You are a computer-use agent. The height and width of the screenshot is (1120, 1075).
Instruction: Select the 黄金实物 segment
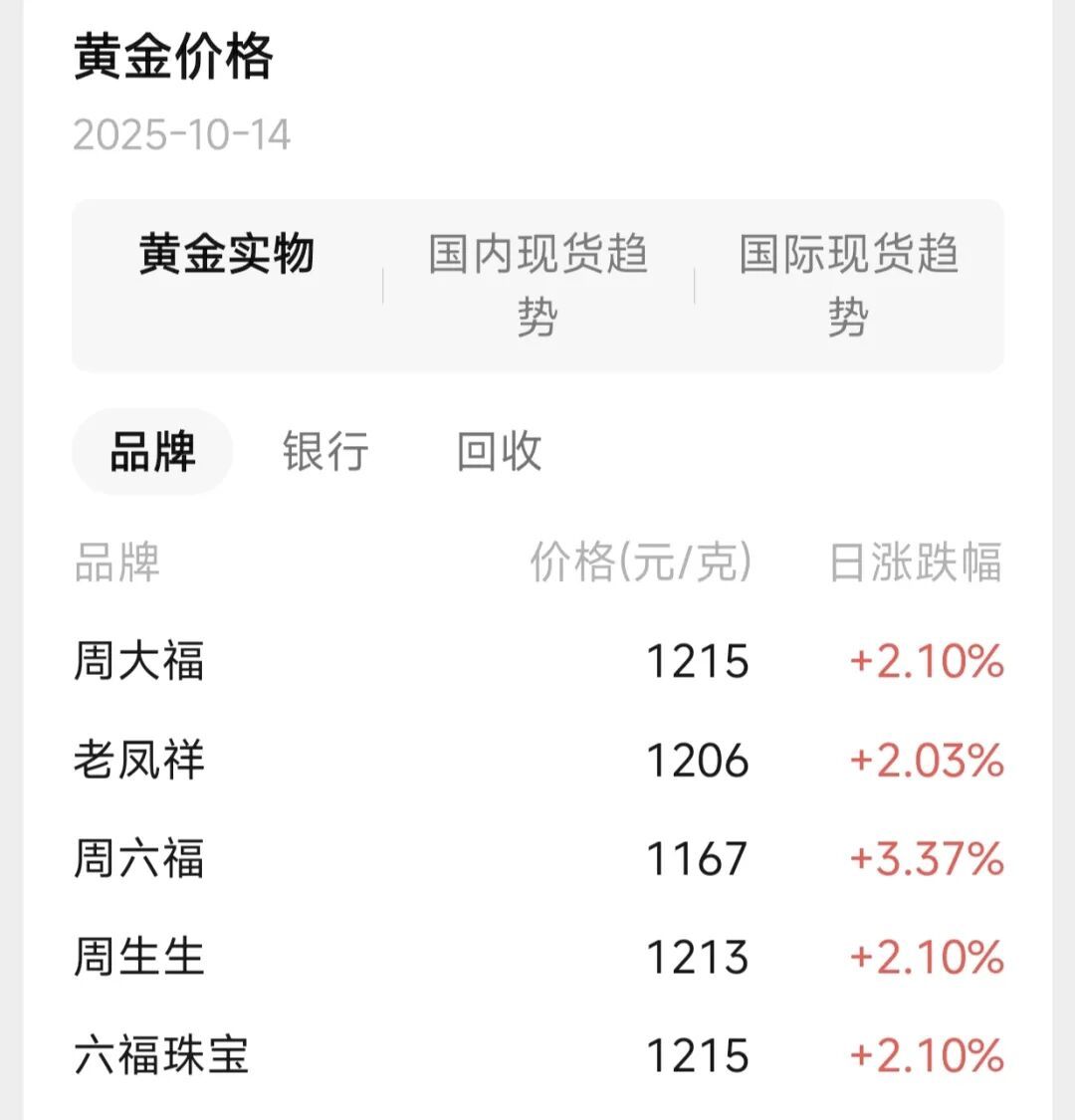(227, 254)
